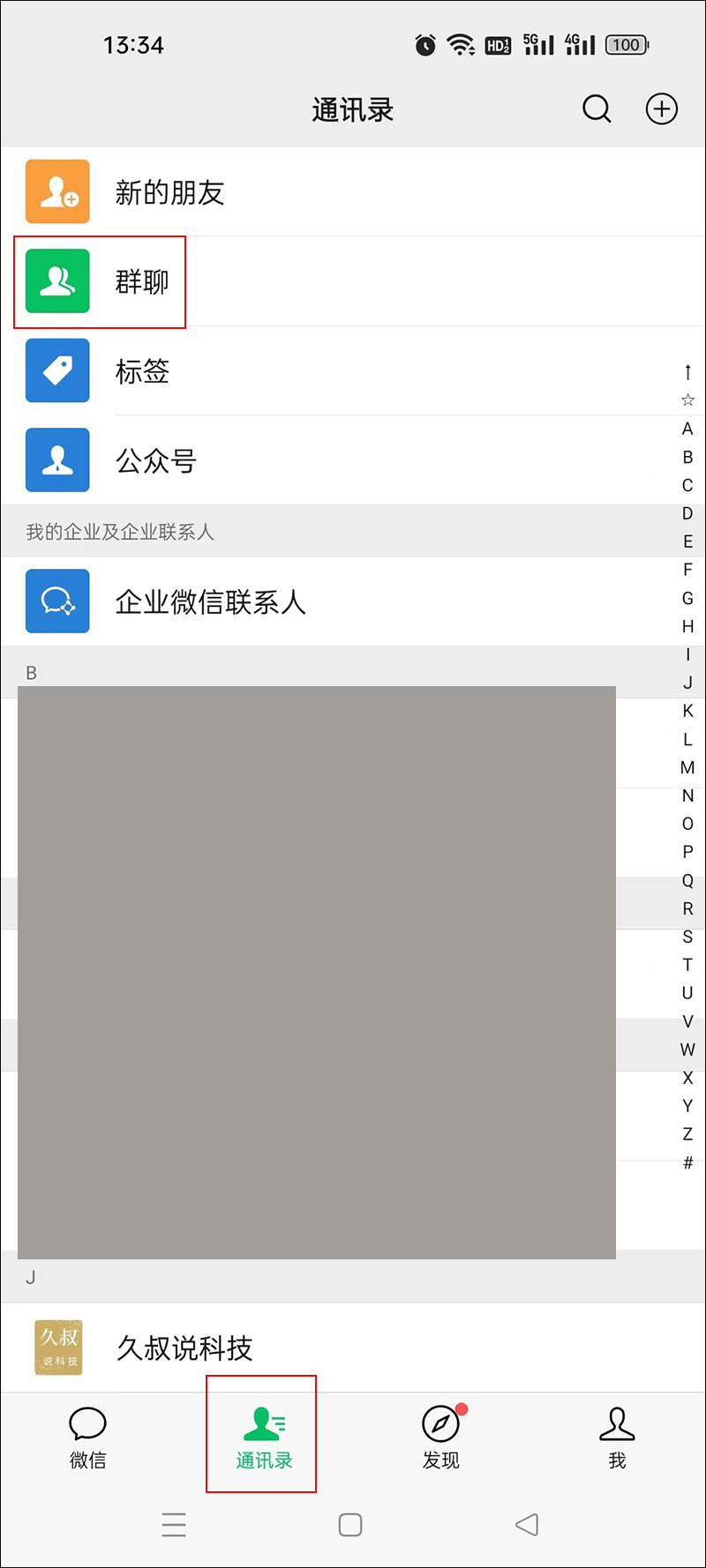Tap the system home button
This screenshot has width=706, height=1568.
pyautogui.click(x=350, y=1525)
